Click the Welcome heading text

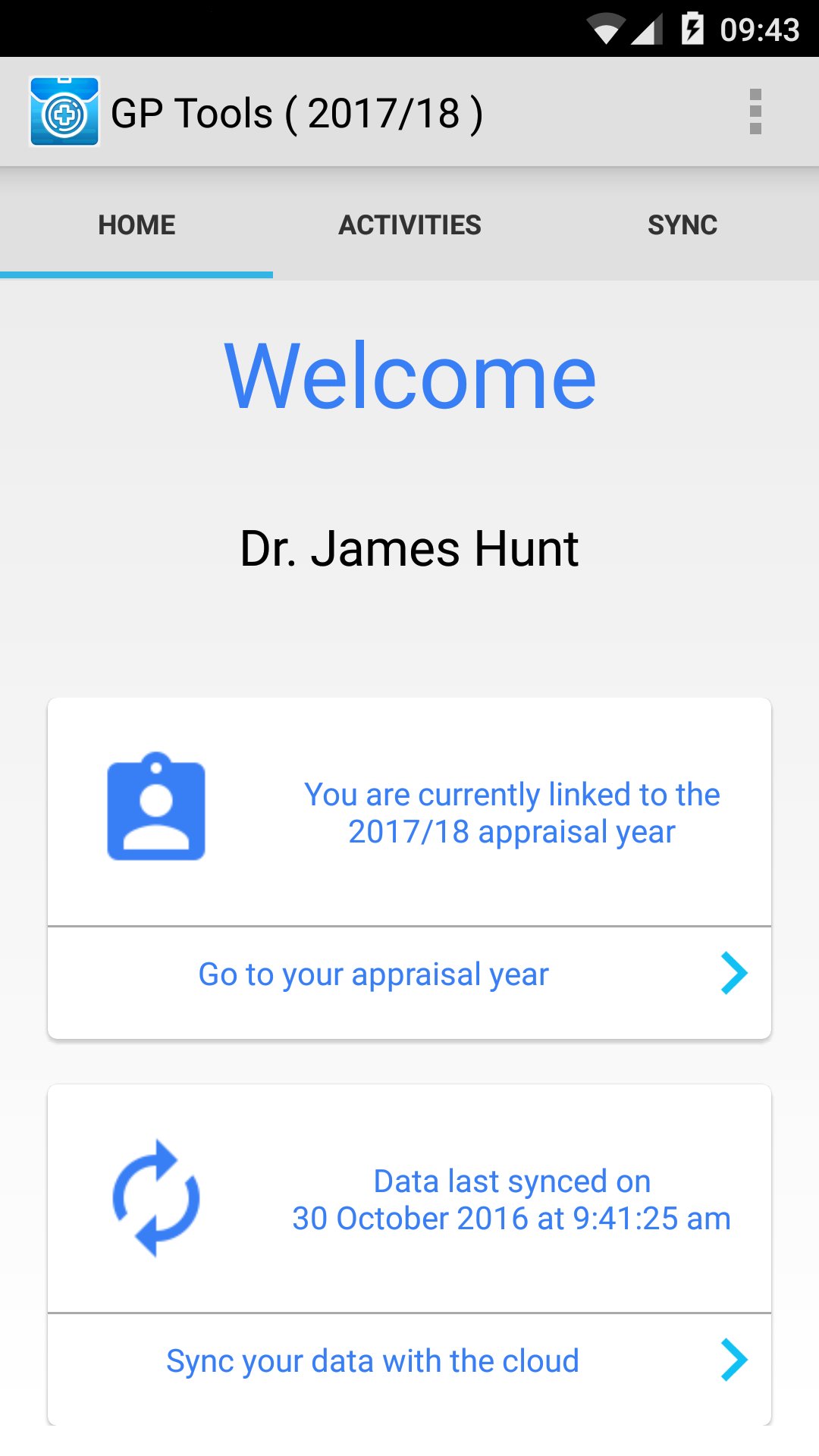point(409,377)
